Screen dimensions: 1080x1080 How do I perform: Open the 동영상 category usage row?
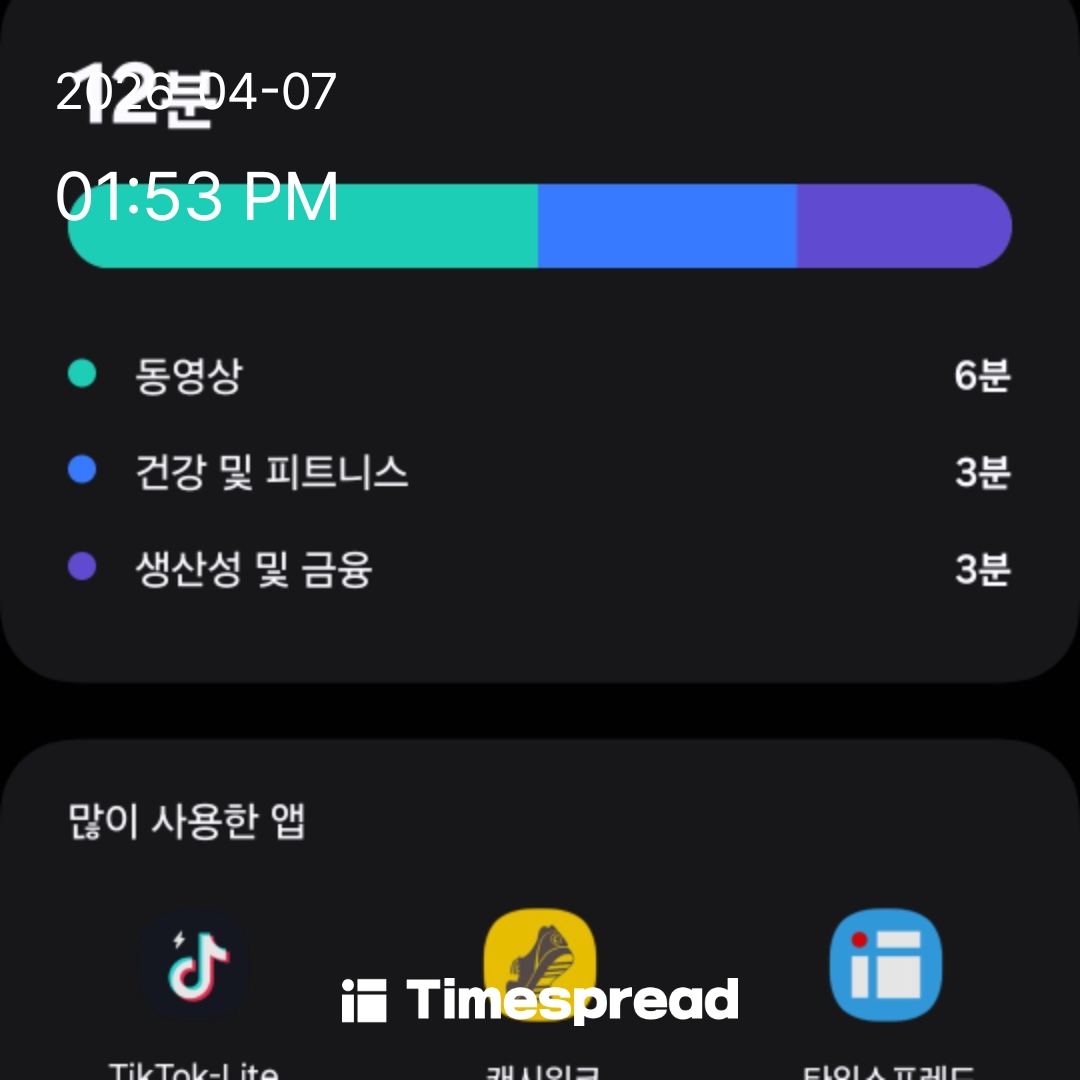540,376
